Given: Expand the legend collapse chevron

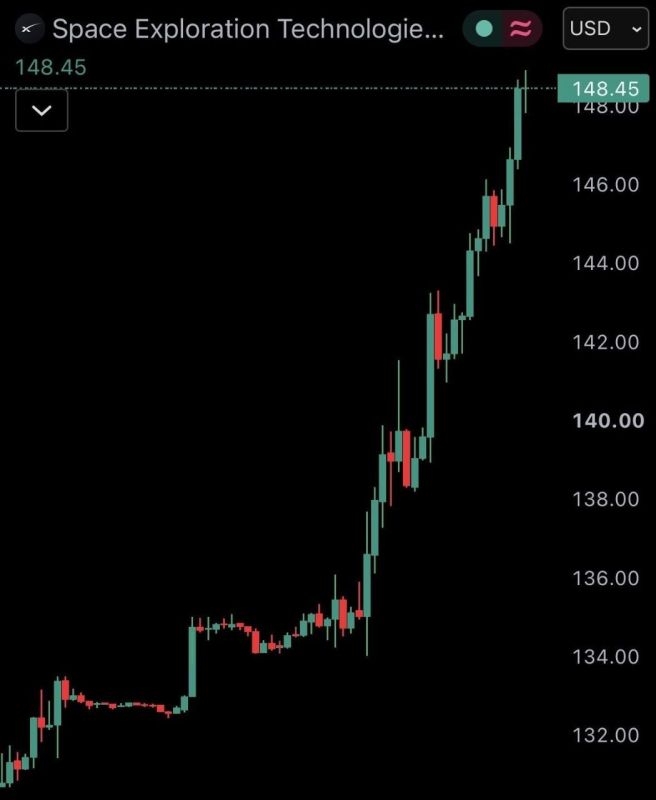Looking at the screenshot, I should click(x=41, y=111).
